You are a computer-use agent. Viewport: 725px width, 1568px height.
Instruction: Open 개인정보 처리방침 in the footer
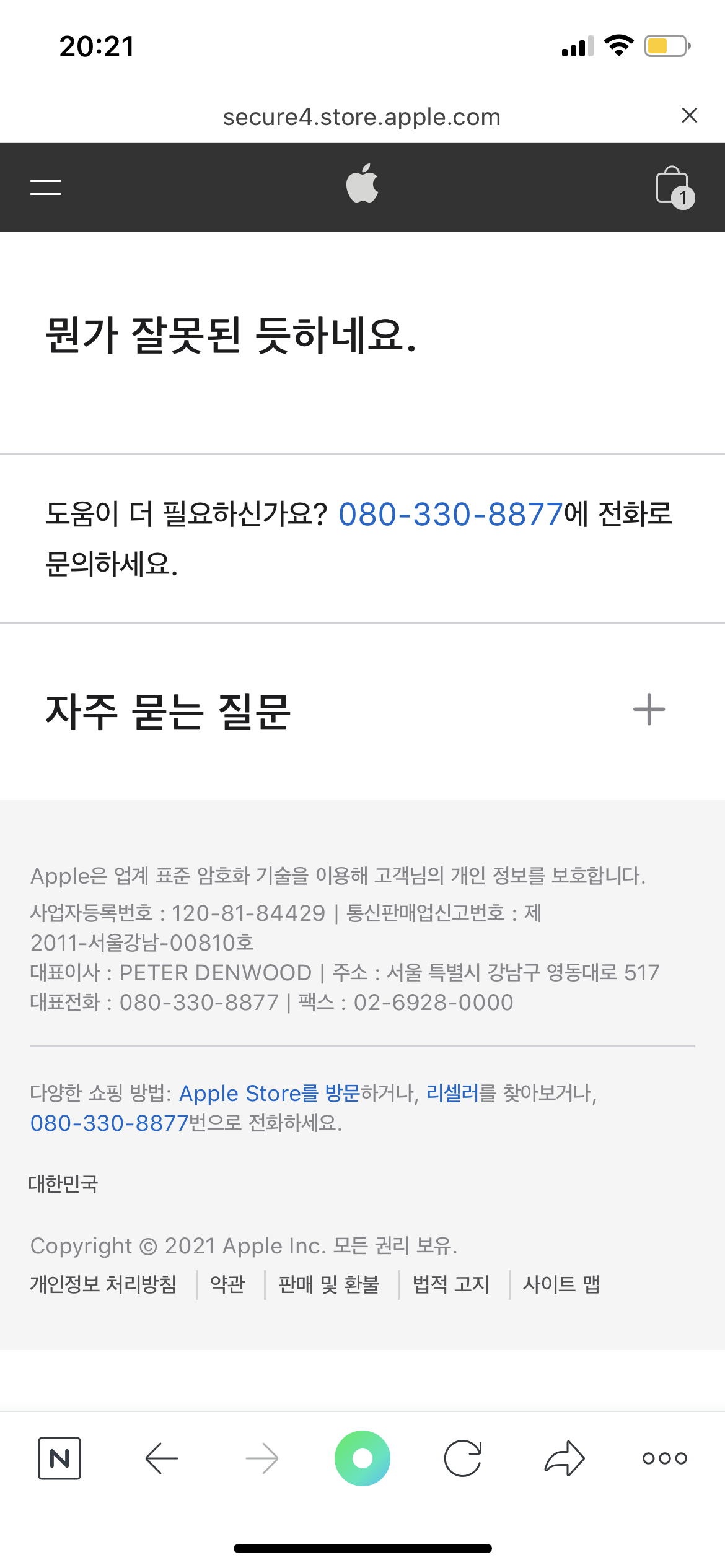pos(103,1284)
